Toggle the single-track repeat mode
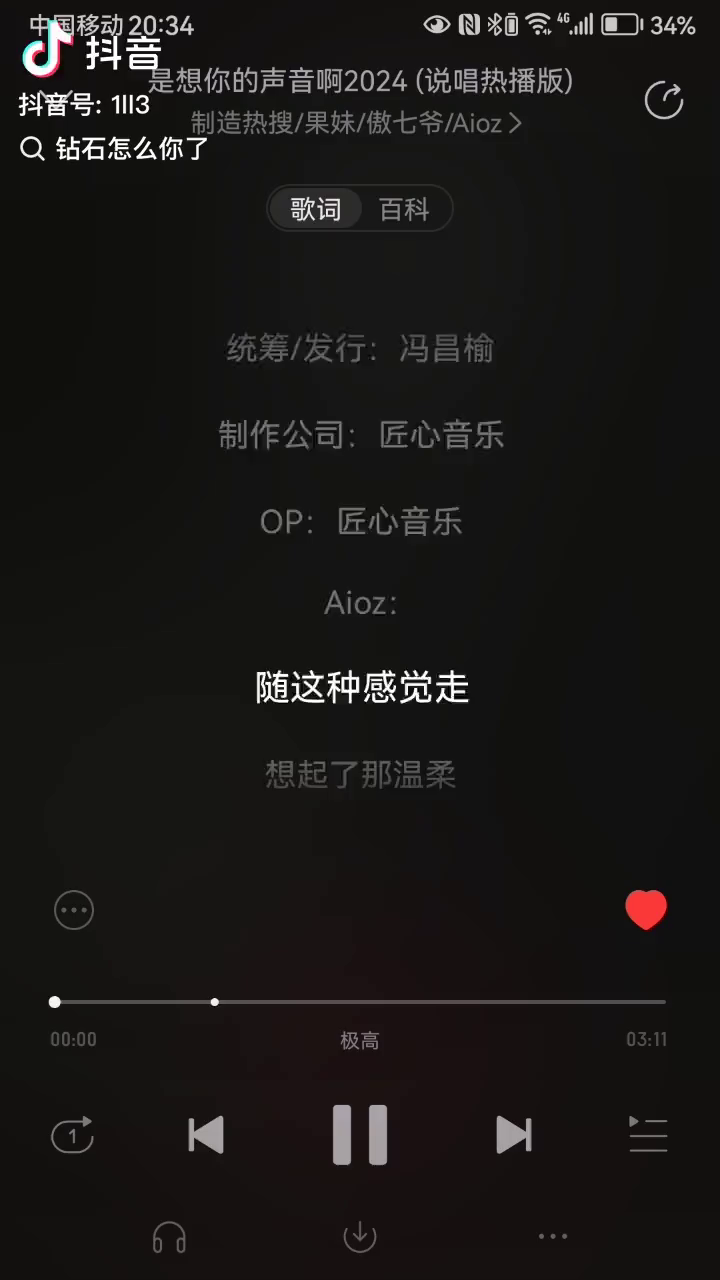 72,1135
